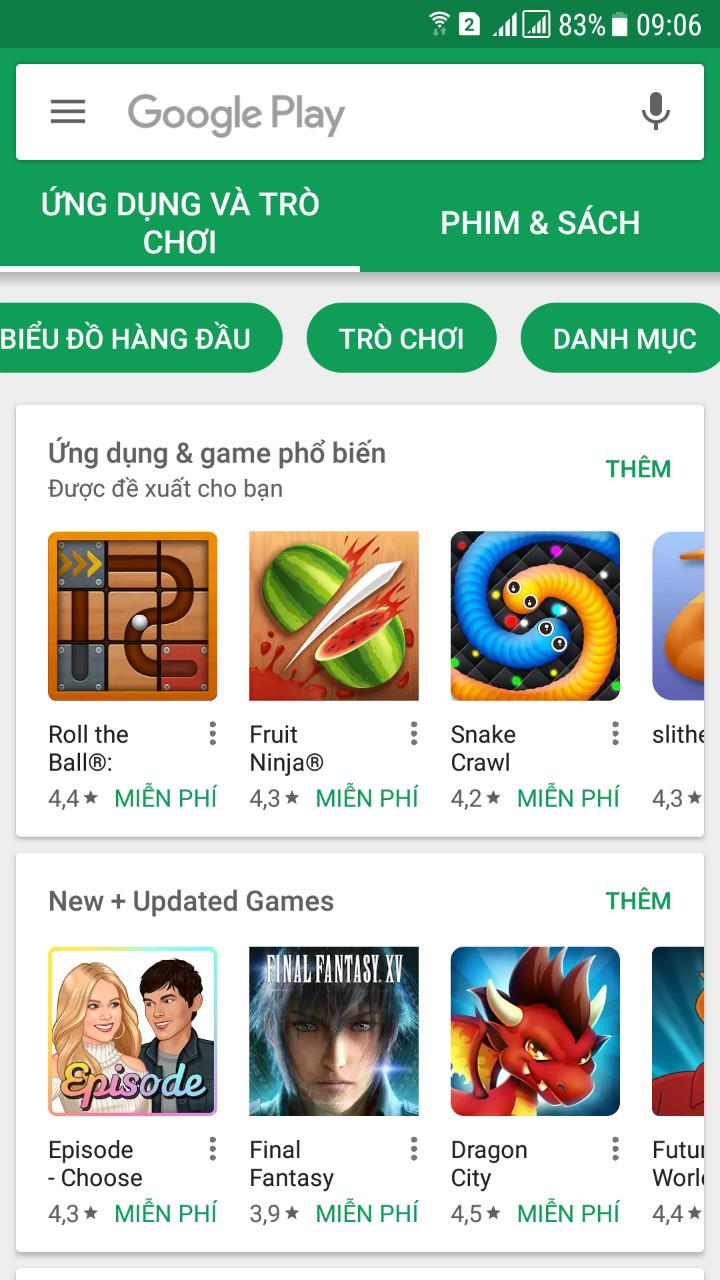Screen dimensions: 720x1280
Task: Select the ỨNG DỤNG VÀ TRÒ CHƠI tab
Action: pos(180,222)
